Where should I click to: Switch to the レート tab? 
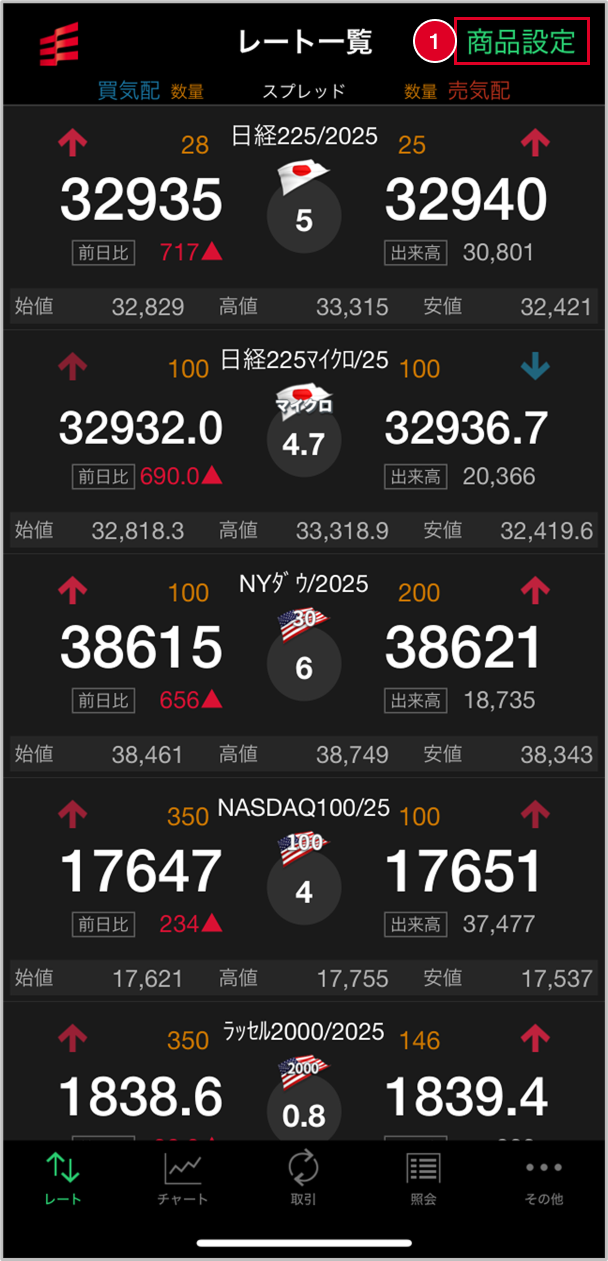click(63, 1178)
